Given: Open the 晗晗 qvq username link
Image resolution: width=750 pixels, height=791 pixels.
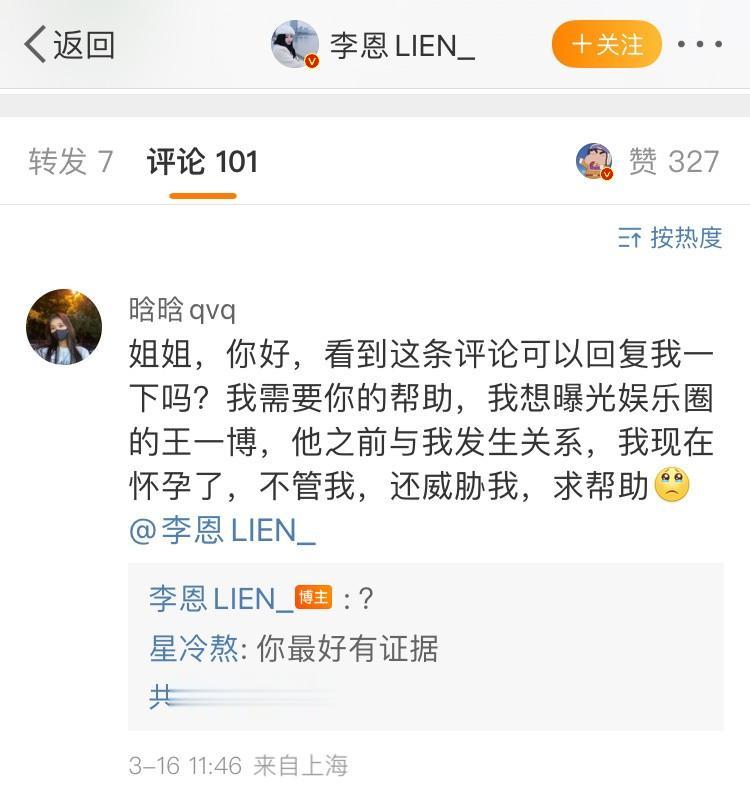Looking at the screenshot, I should click(182, 310).
